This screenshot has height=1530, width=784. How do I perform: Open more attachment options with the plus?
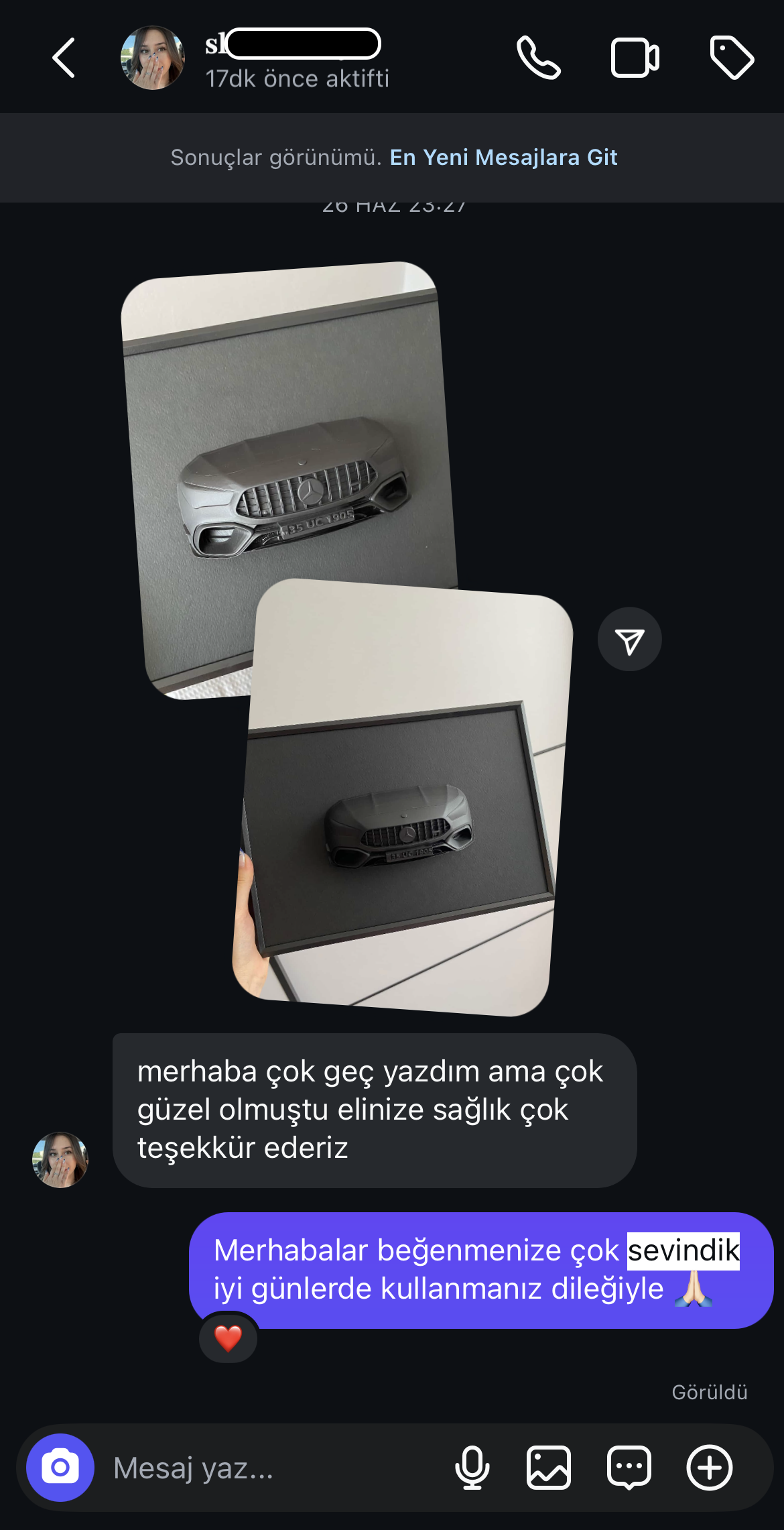[709, 1468]
